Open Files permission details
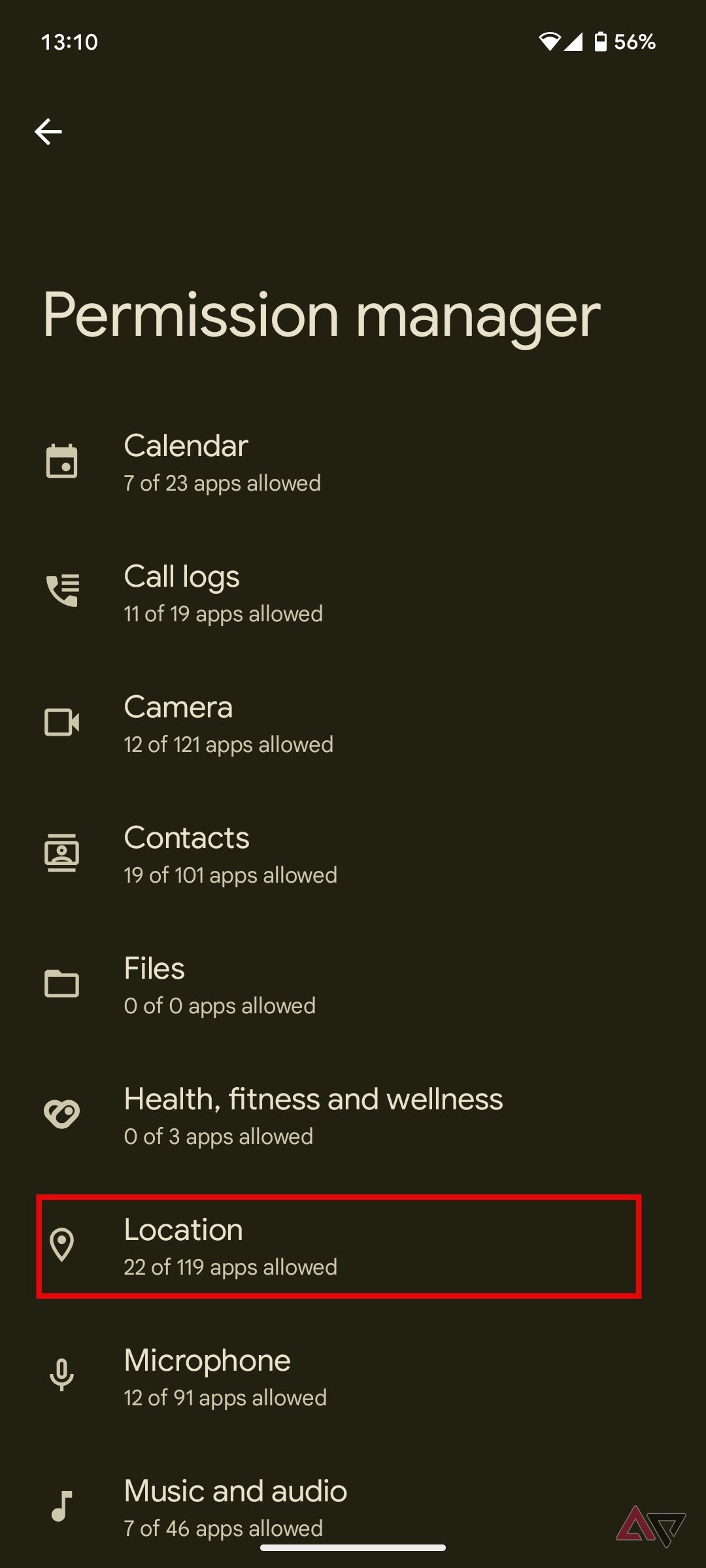The image size is (706, 1568). (x=220, y=985)
